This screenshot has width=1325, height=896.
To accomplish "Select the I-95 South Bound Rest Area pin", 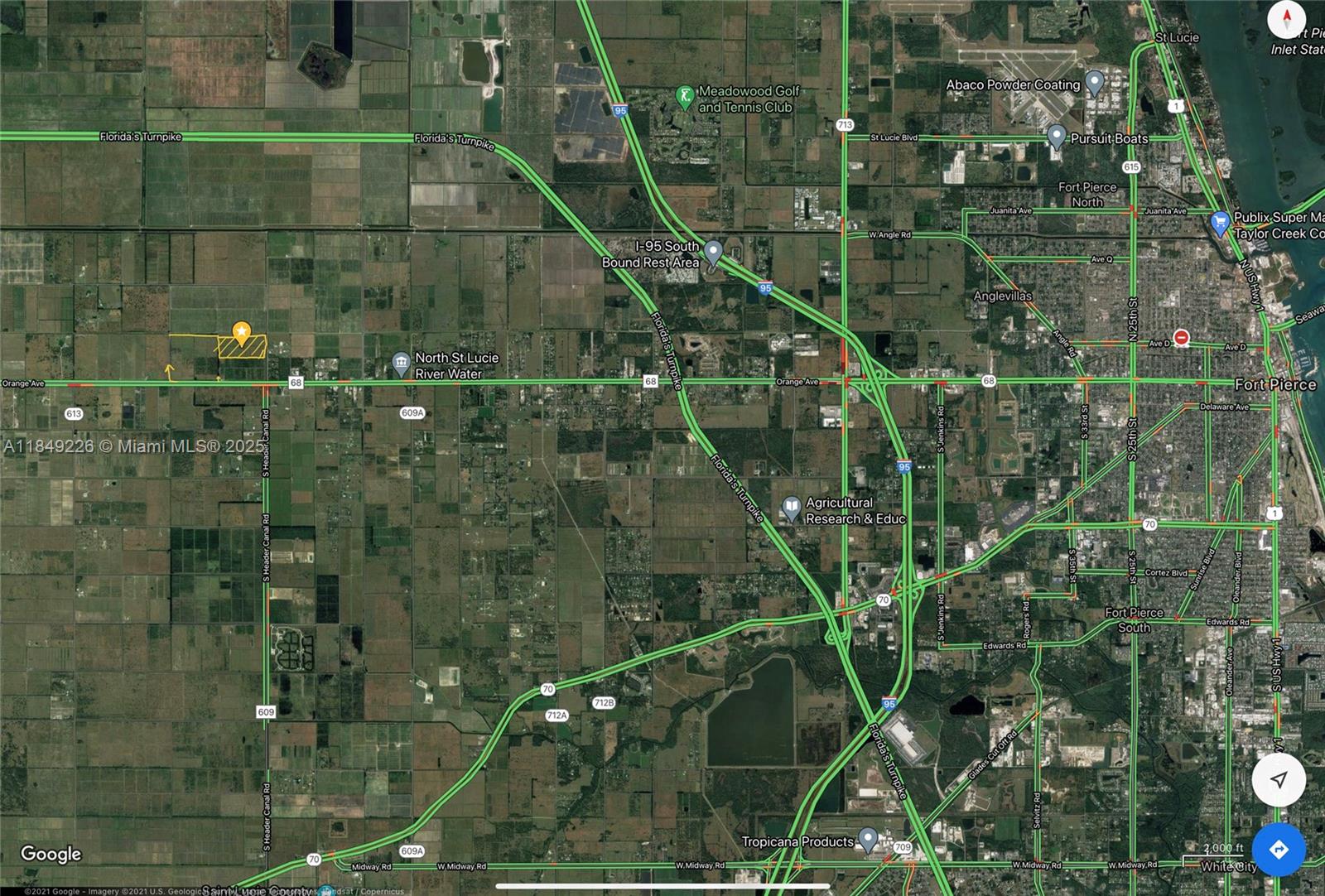I will point(713,249).
